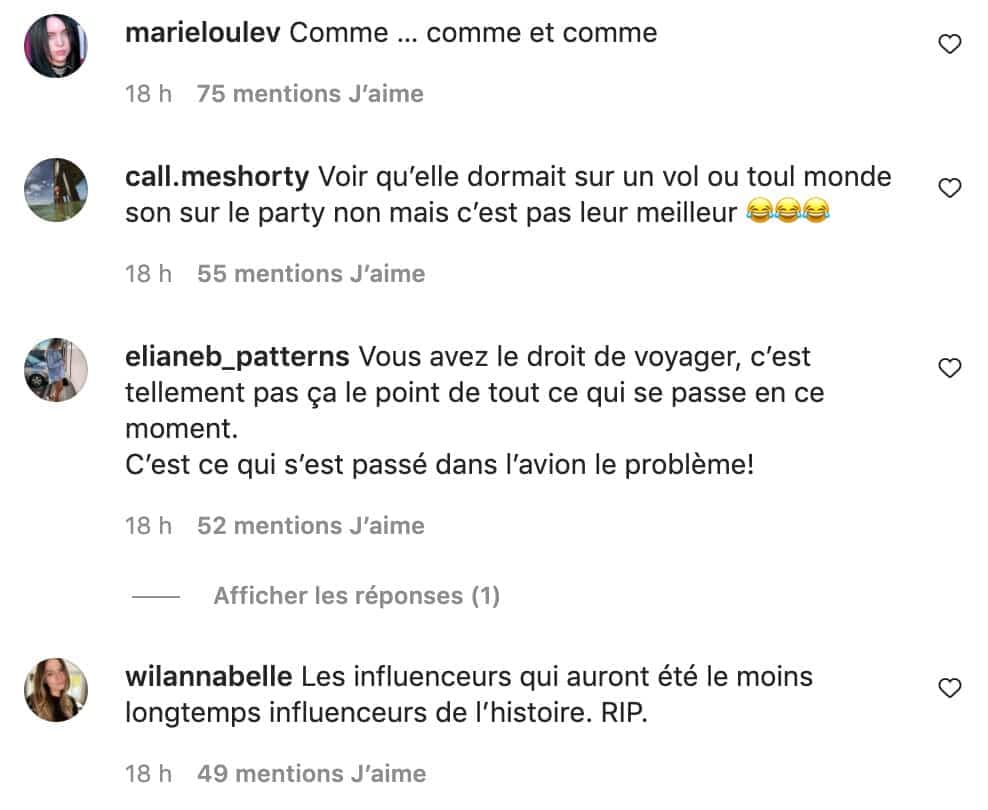
Task: View the 55 likes on call.meshorty's comment
Action: (x=310, y=274)
